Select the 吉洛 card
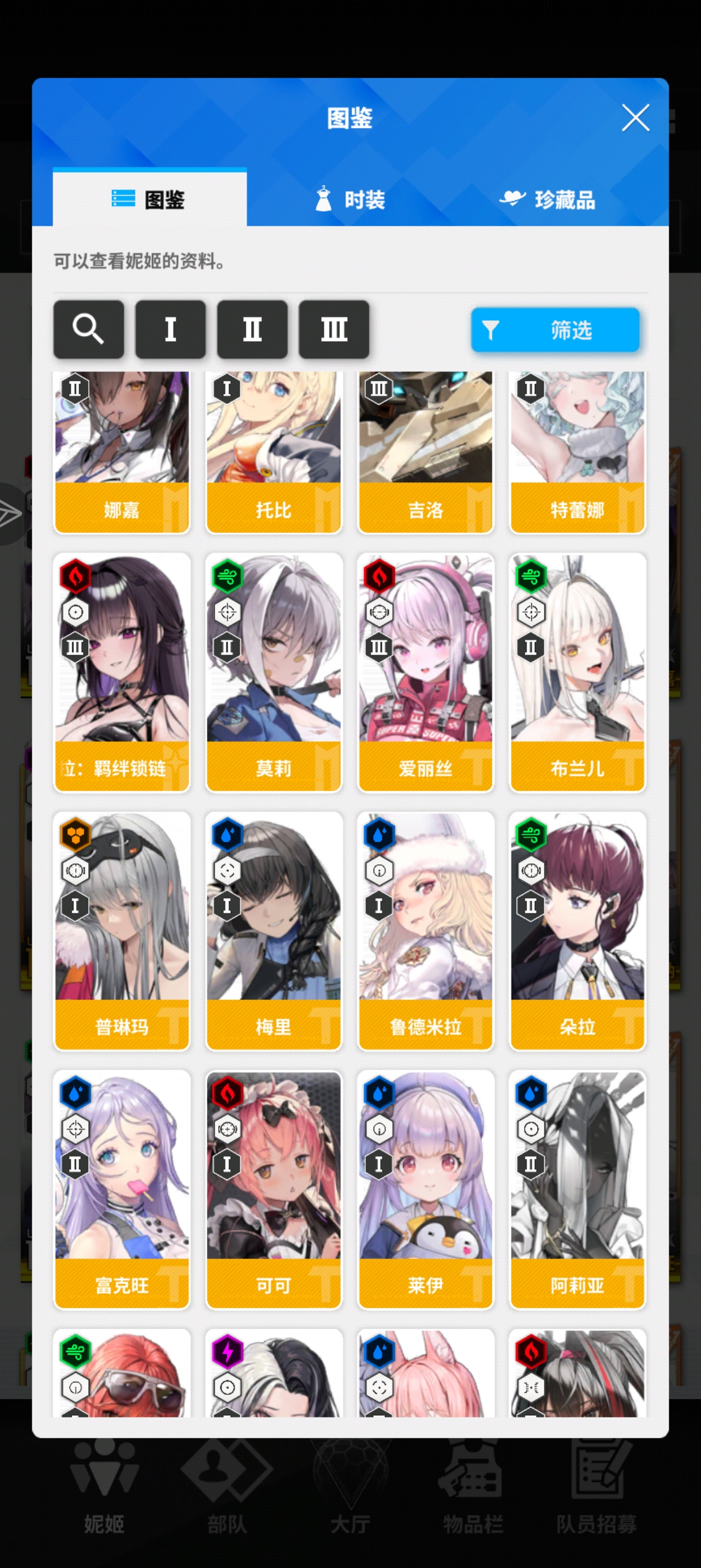The image size is (701, 1568). point(425,454)
